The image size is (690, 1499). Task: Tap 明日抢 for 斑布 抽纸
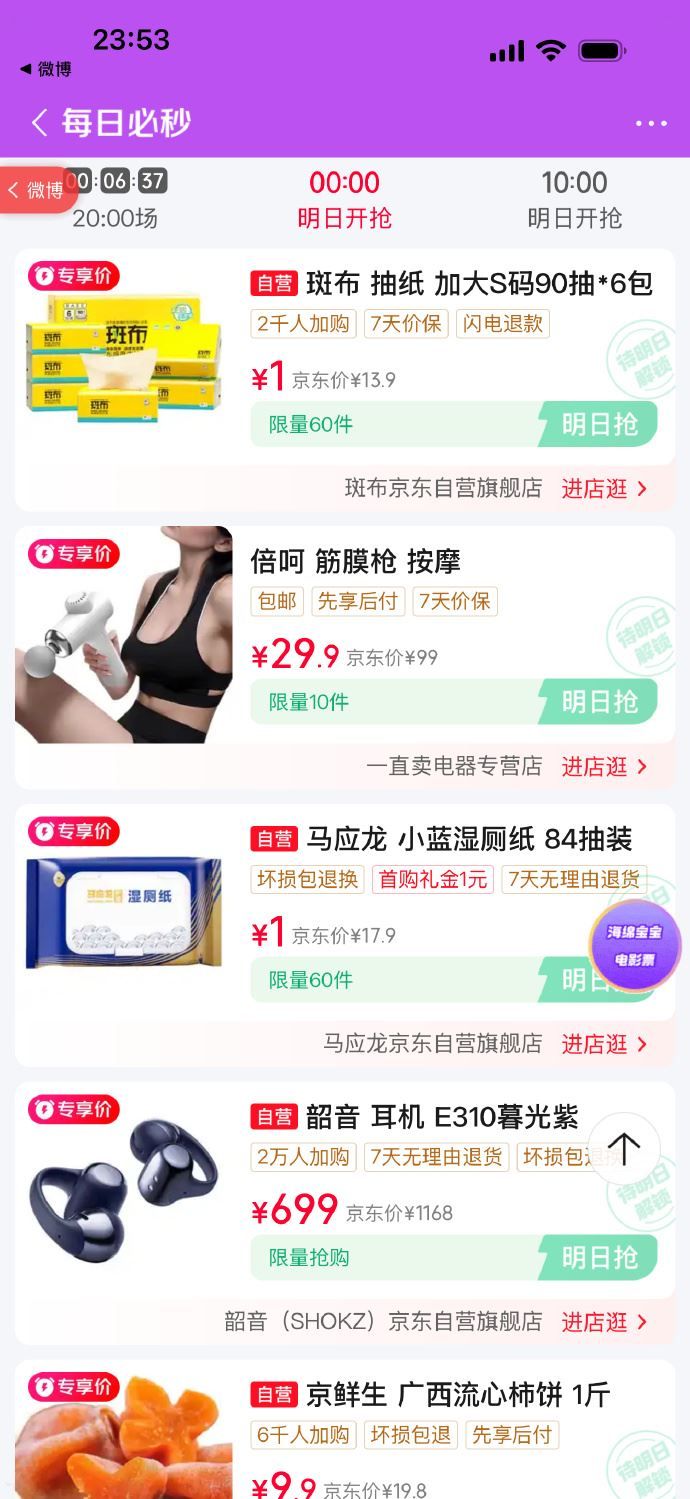(x=598, y=424)
